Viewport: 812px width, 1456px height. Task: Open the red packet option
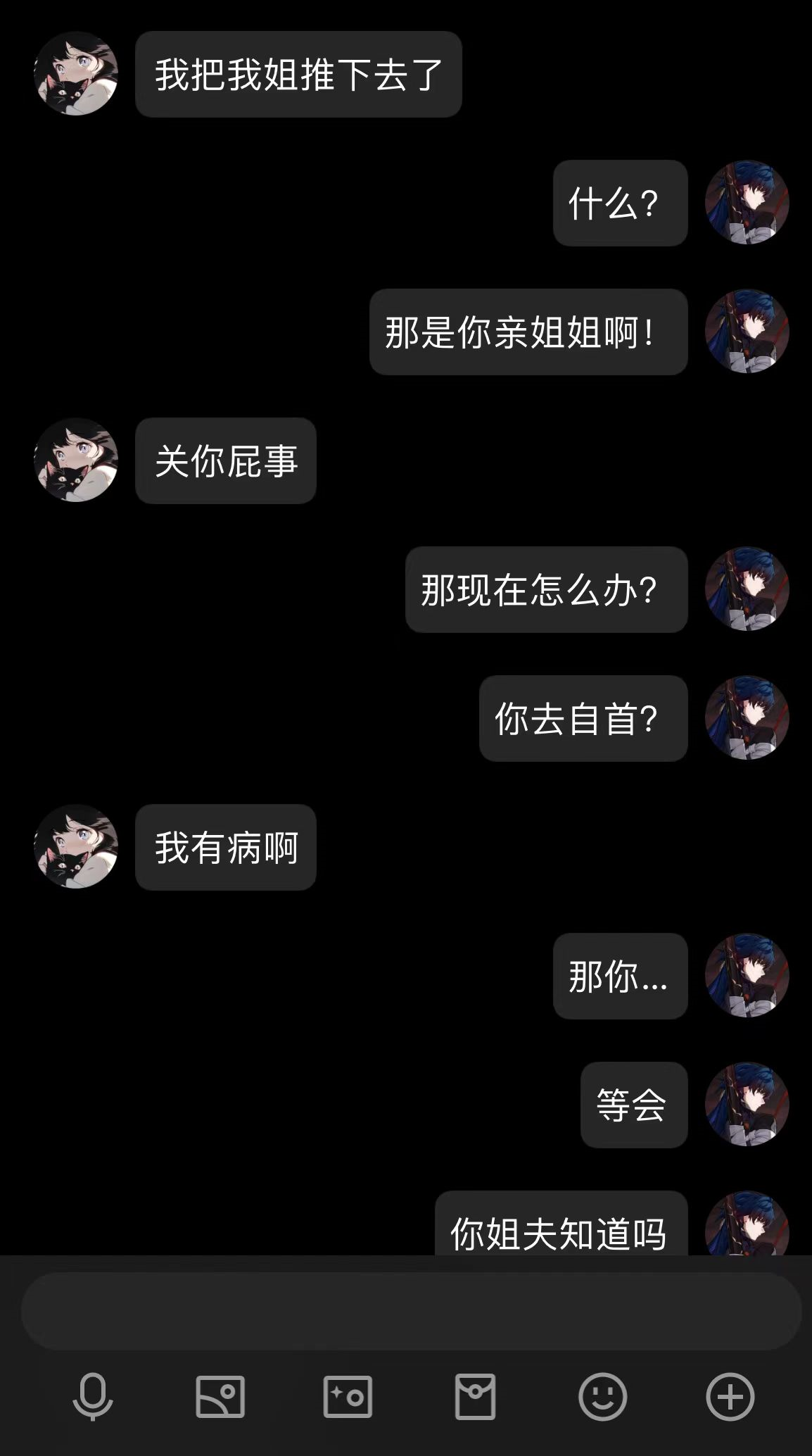point(476,1396)
